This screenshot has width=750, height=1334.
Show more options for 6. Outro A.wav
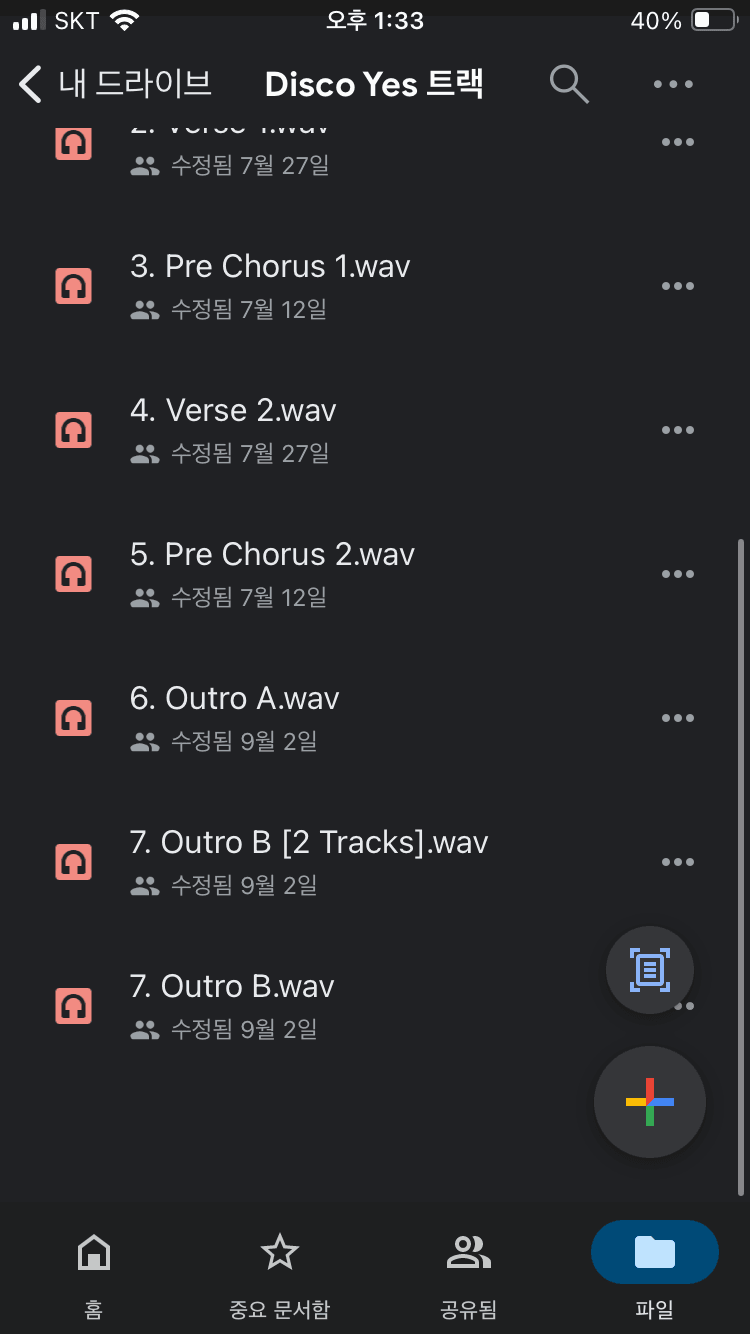[678, 718]
